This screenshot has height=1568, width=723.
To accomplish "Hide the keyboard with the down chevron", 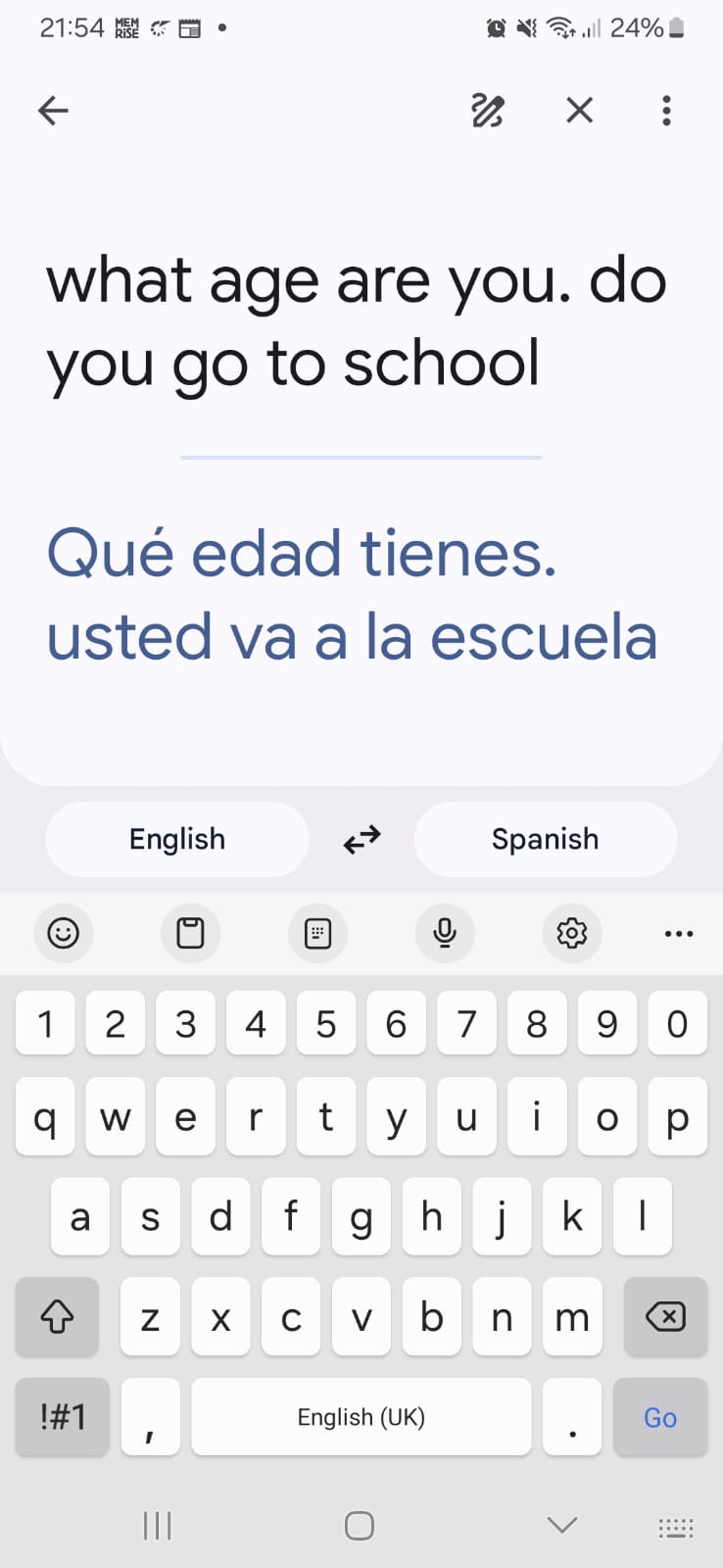I will coord(561,1525).
